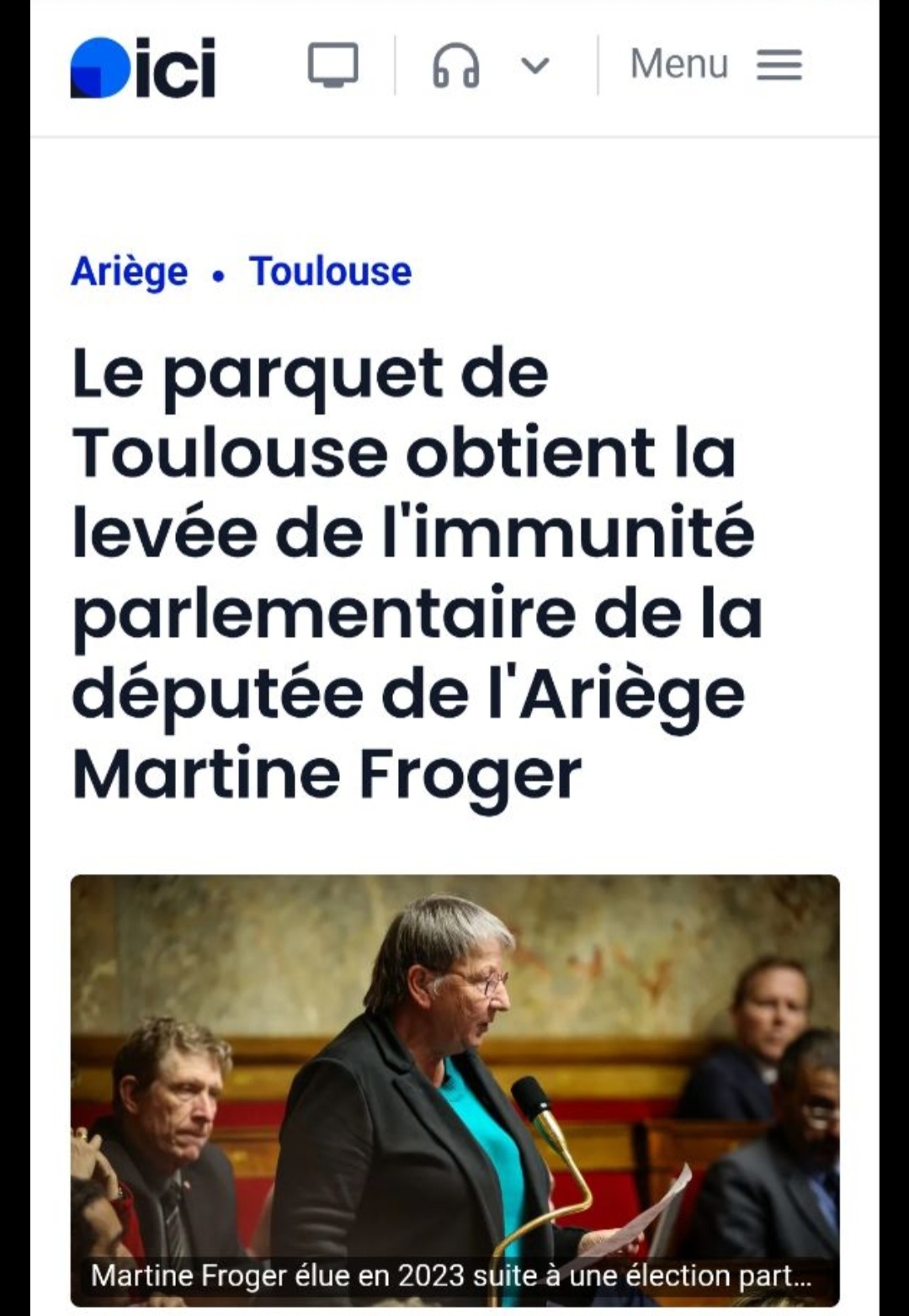The height and width of the screenshot is (1316, 909).
Task: Open the Menu hamburger button
Action: pos(716,65)
